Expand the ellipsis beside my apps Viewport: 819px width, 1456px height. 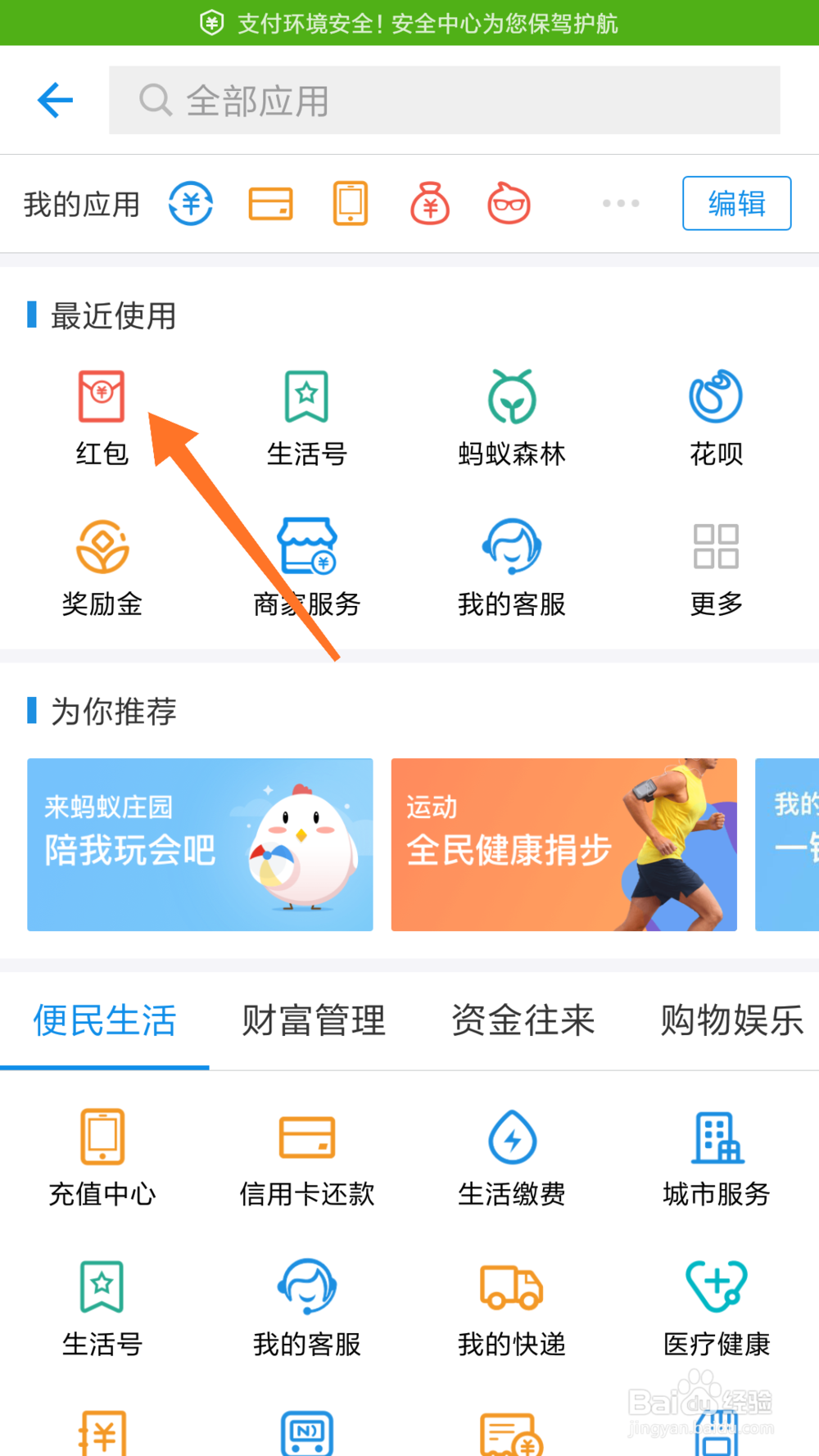pos(620,203)
